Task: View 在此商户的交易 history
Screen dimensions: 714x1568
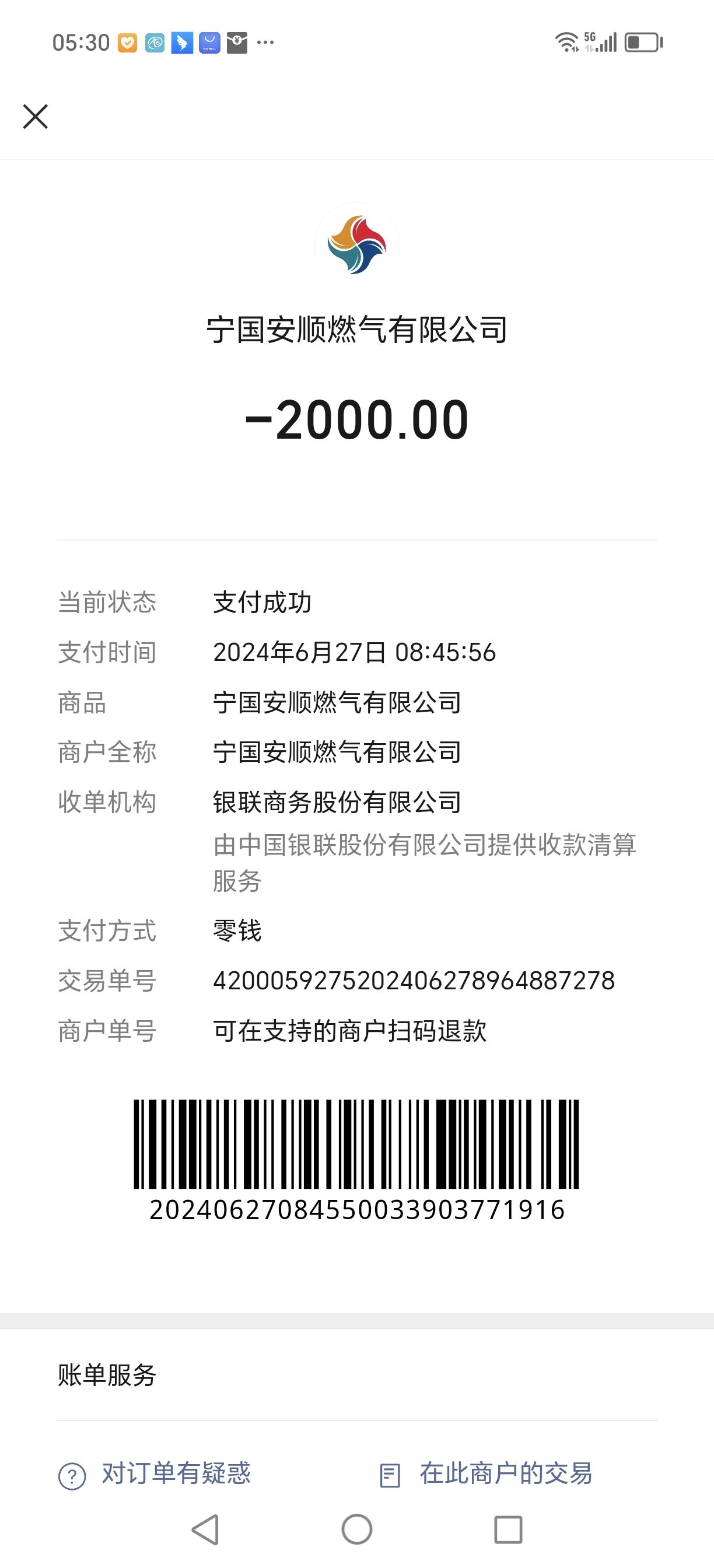Action: pos(486,1473)
